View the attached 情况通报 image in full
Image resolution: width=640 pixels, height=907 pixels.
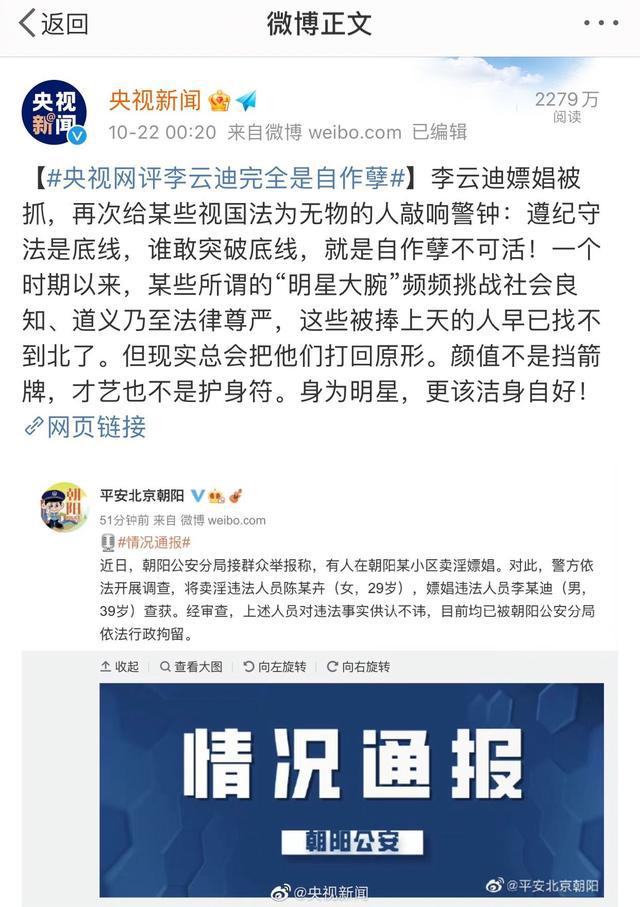coord(351,772)
